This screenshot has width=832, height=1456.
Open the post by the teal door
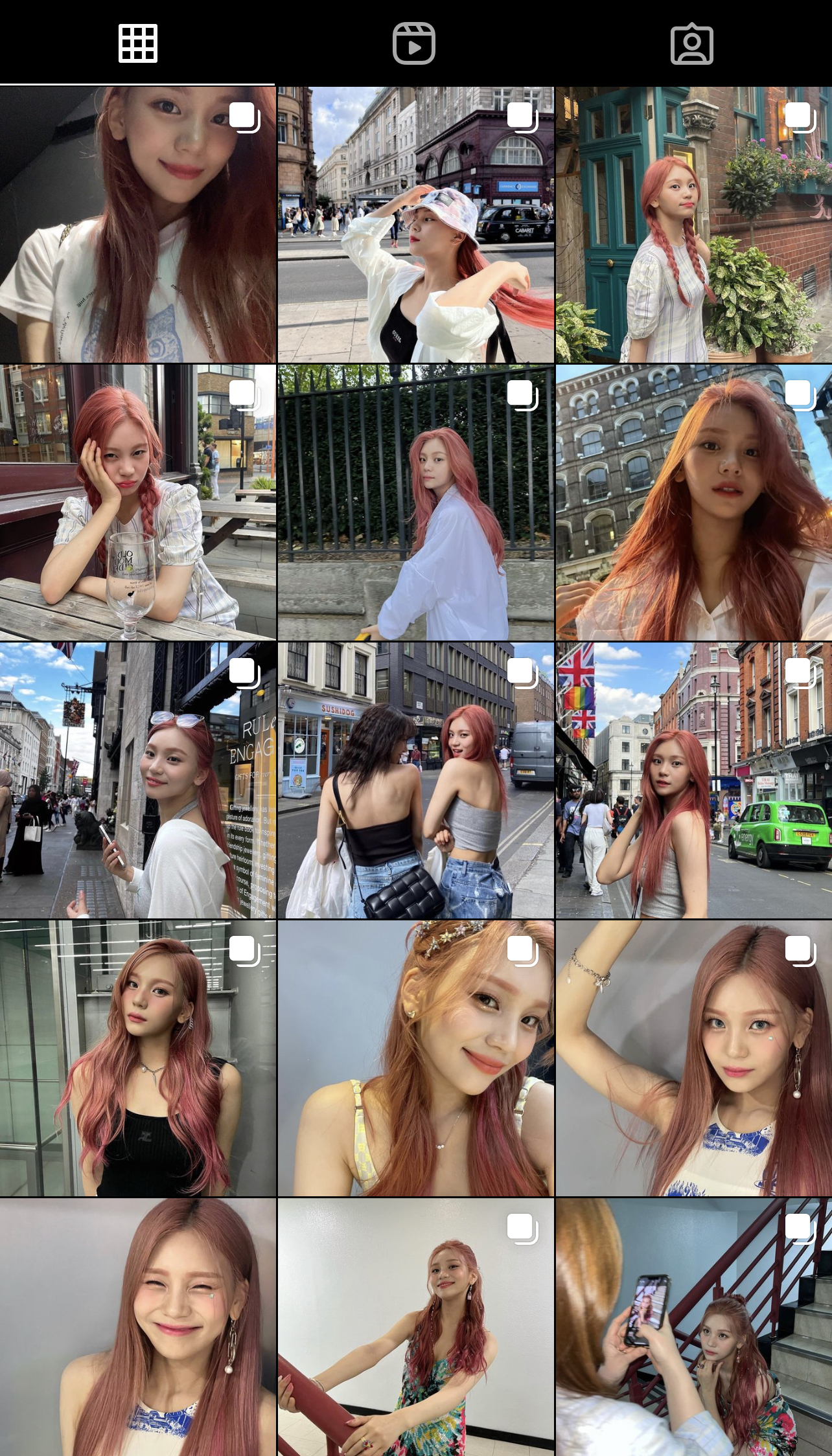click(693, 224)
